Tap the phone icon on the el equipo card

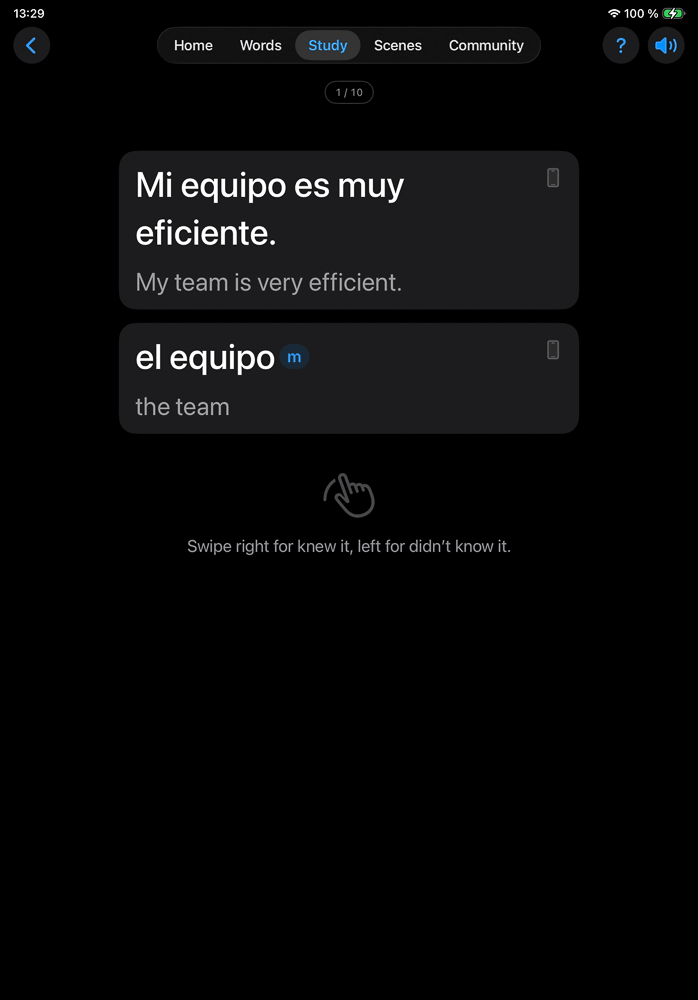(553, 350)
